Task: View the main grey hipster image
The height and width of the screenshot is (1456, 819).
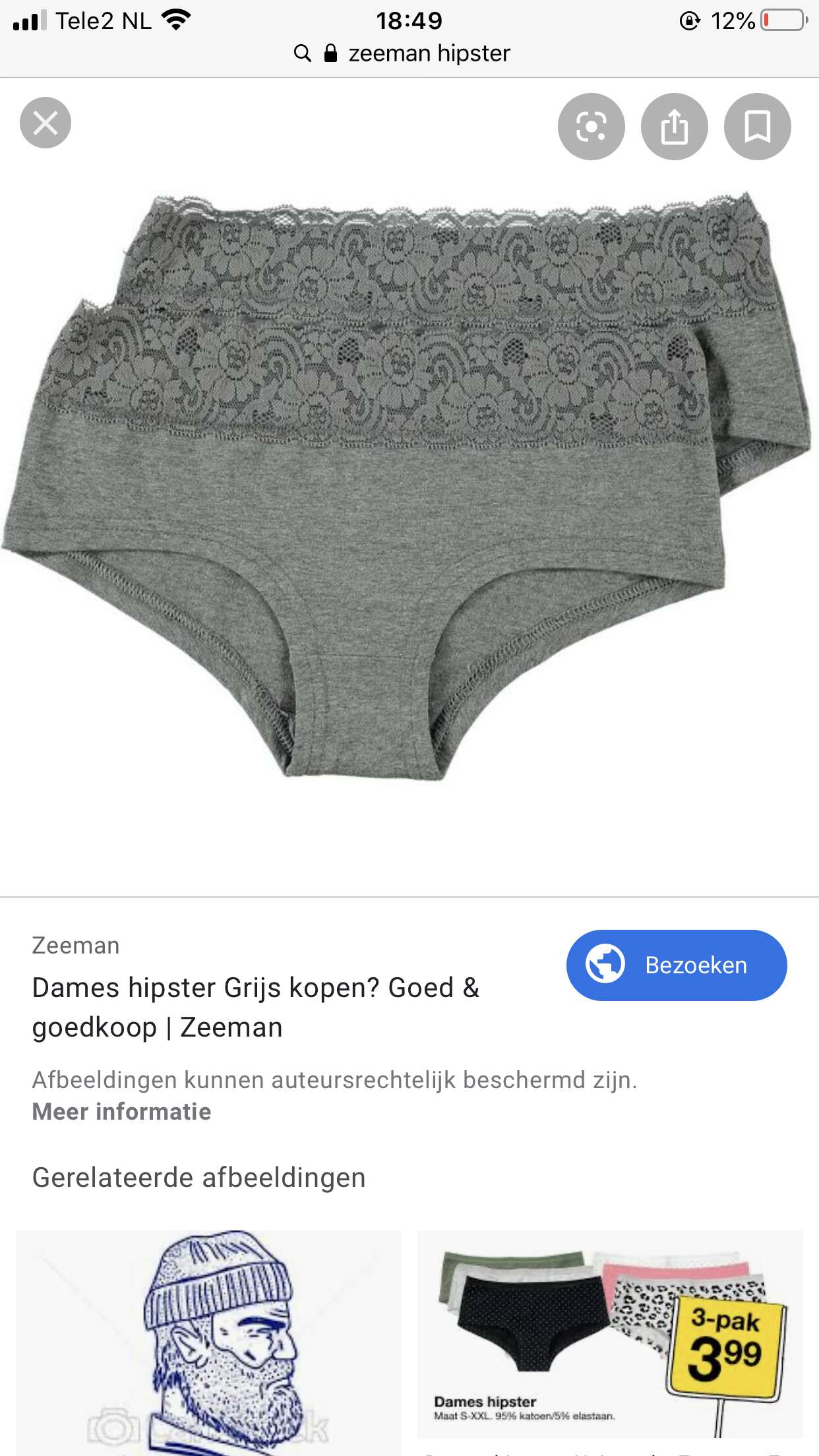Action: tap(408, 487)
